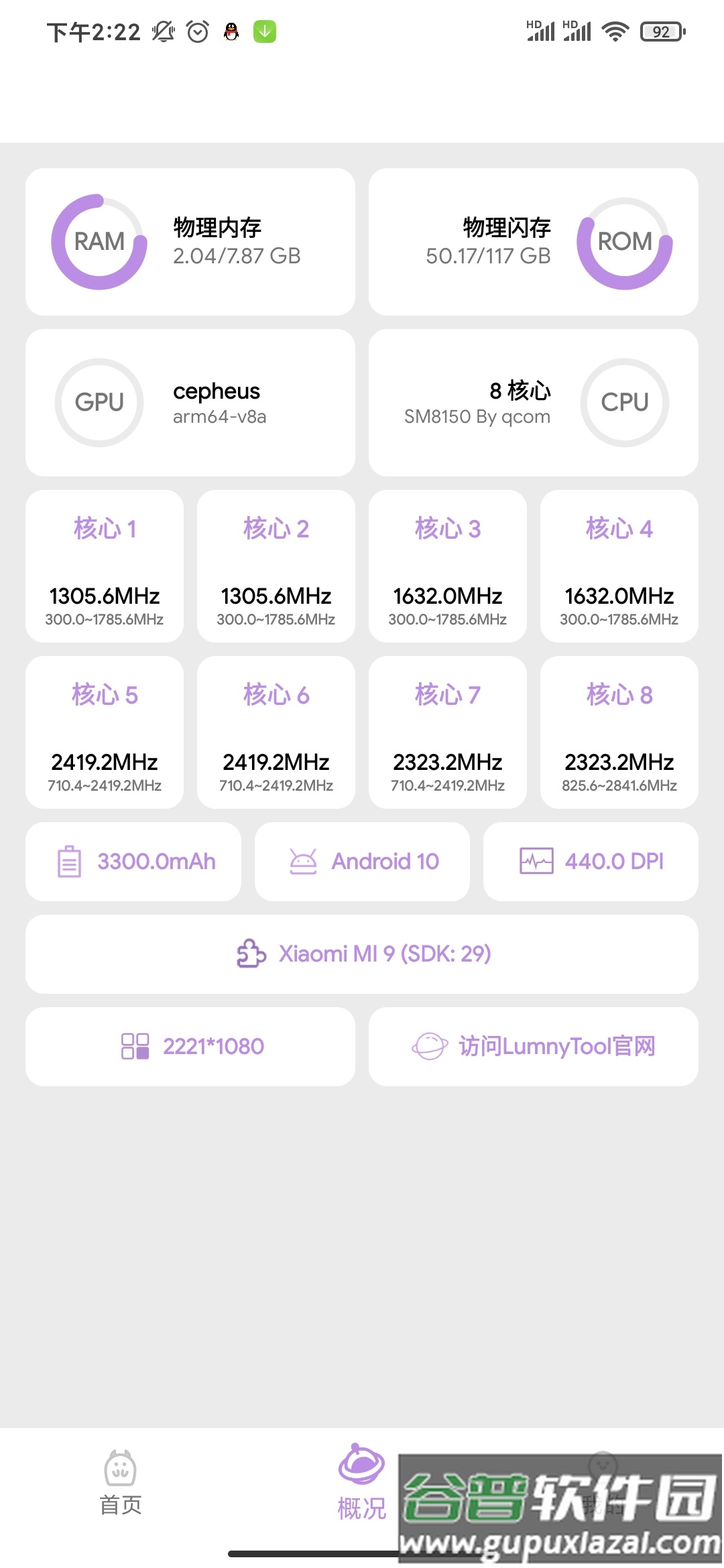Click the Xiaomi MI 9 (SDK: 29) card
This screenshot has height=1568, width=724.
[x=362, y=954]
